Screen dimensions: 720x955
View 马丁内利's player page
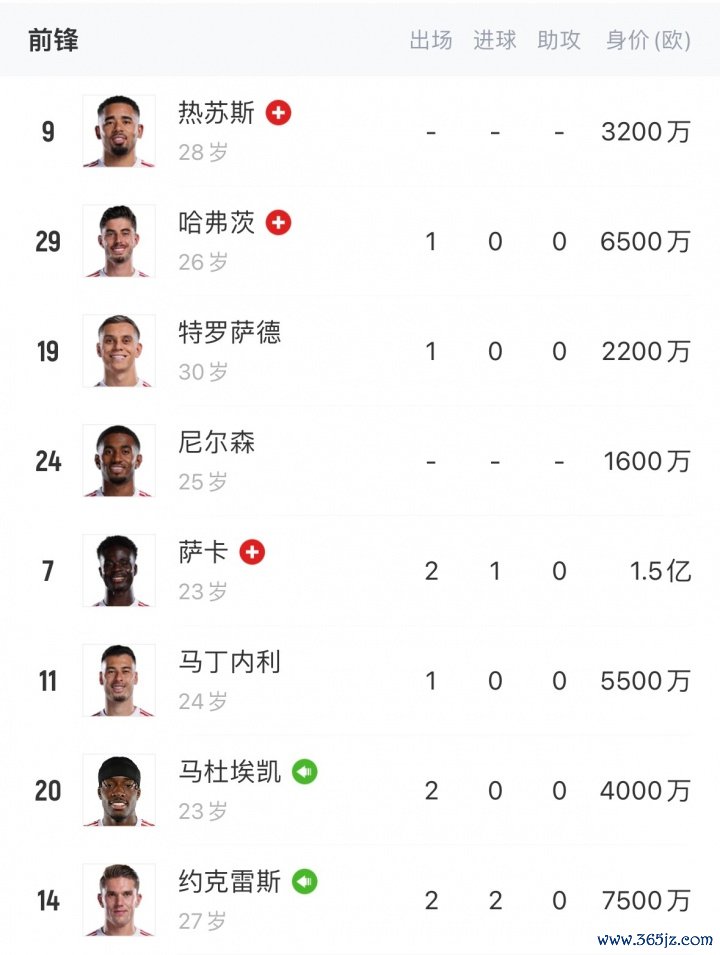pyautogui.click(x=229, y=662)
